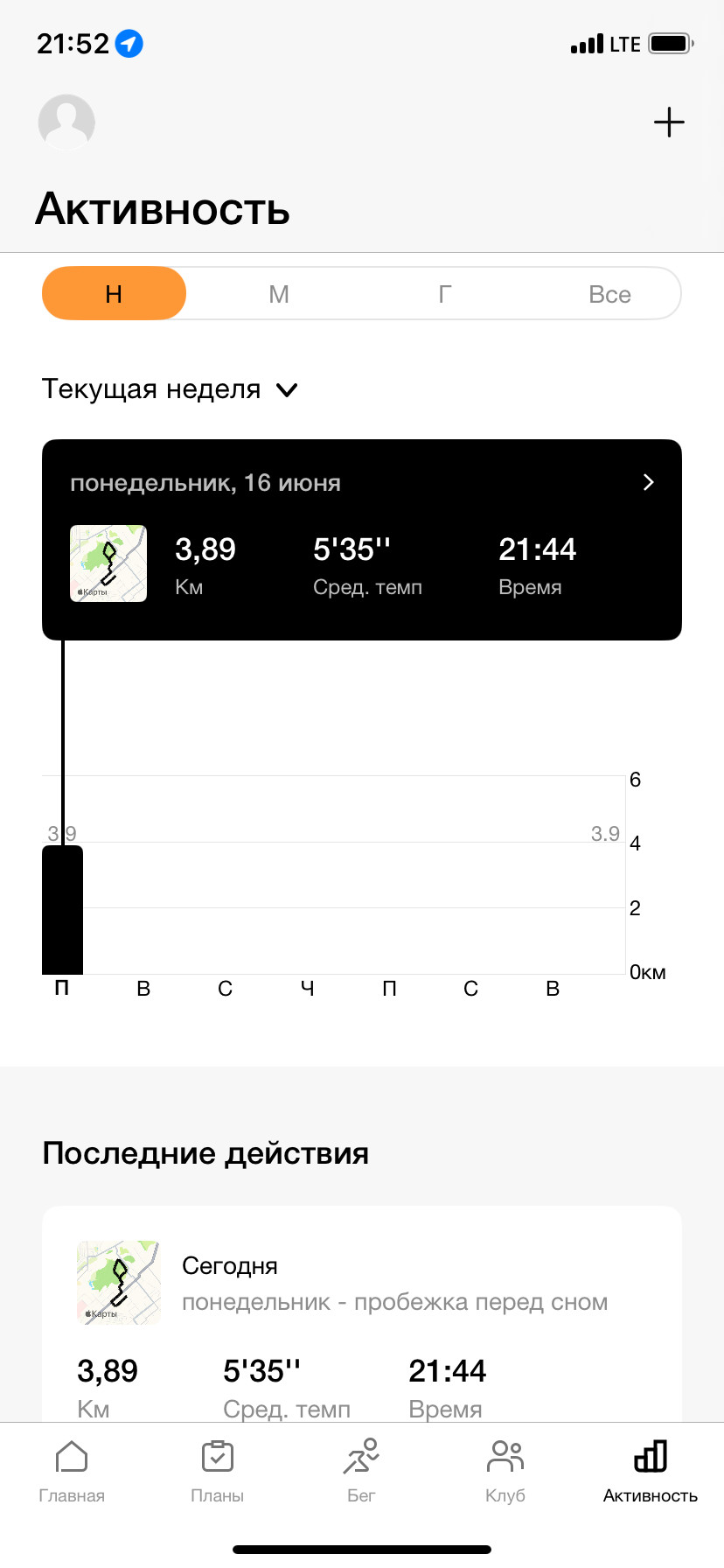Add an activity with the plus icon
This screenshot has height=1568, width=724.
coord(669,122)
